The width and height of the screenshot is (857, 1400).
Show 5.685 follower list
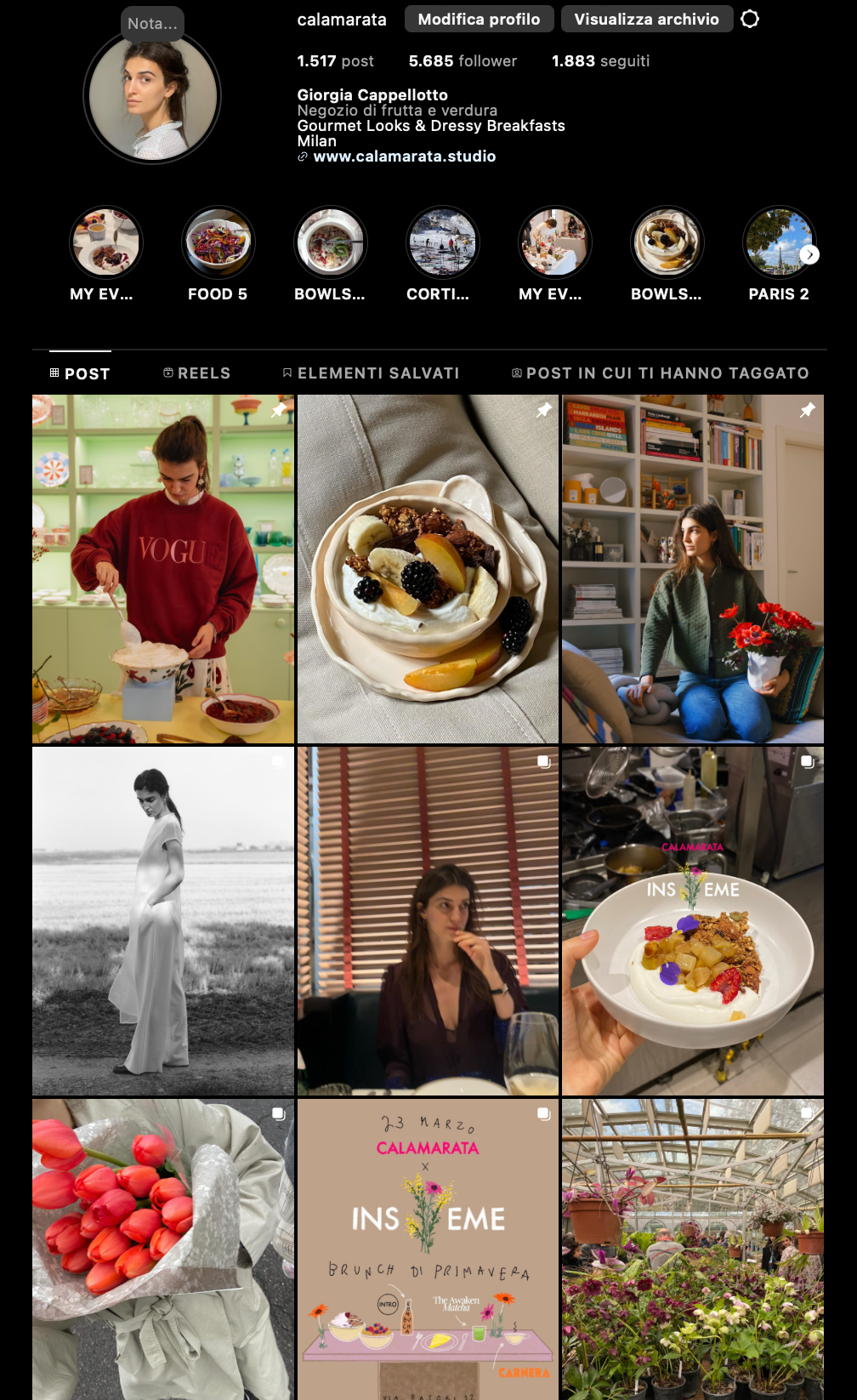[463, 61]
